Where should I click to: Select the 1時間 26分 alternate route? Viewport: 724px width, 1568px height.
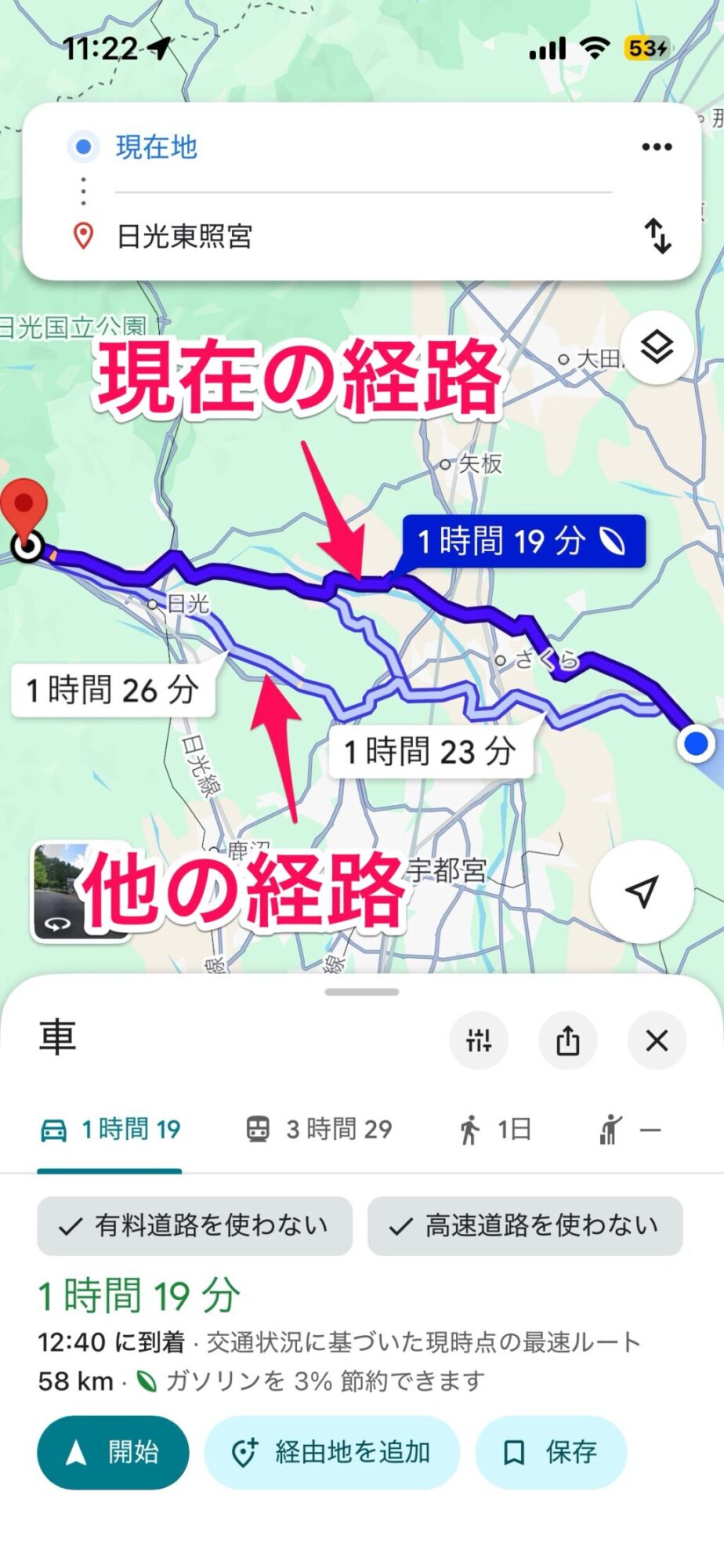coord(112,691)
